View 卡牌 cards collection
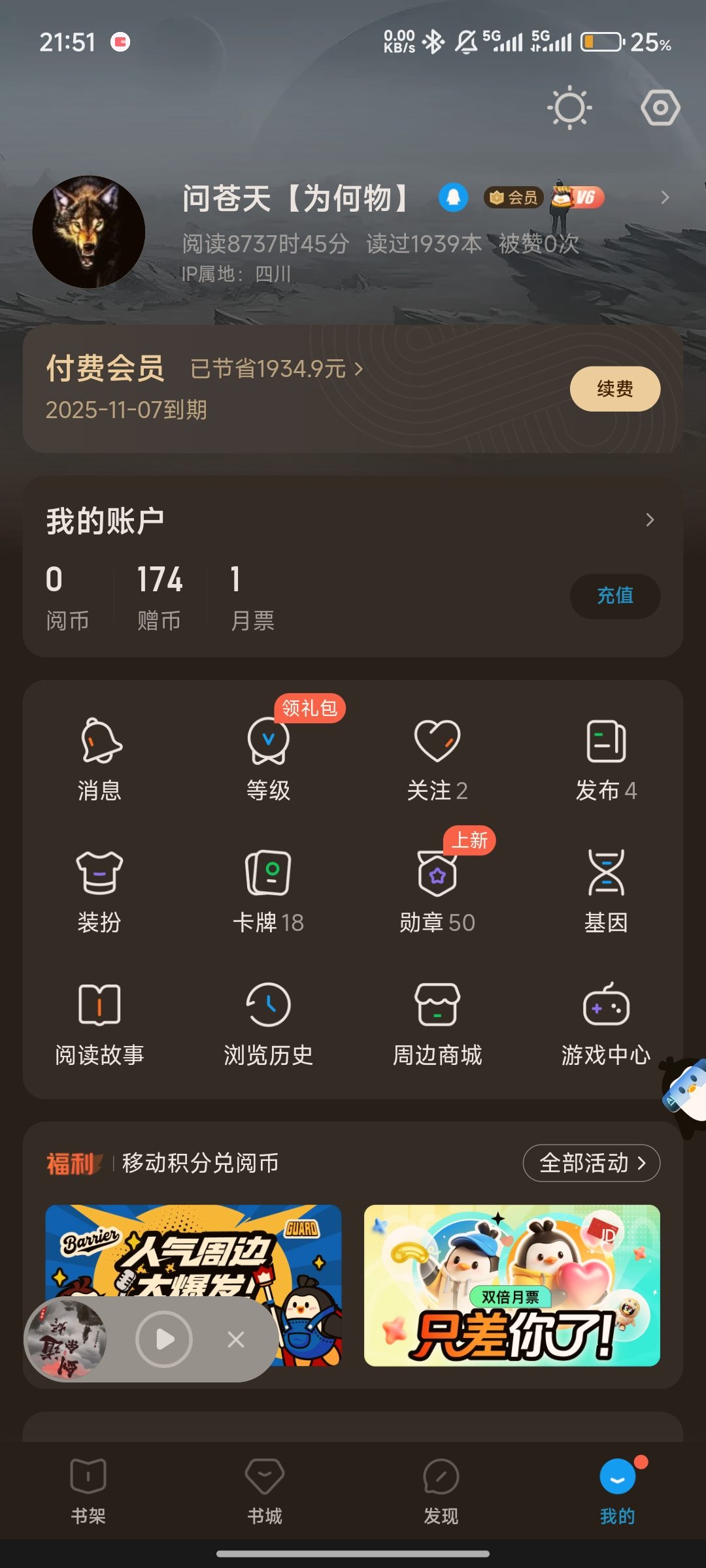The width and height of the screenshot is (706, 1568). (x=268, y=891)
